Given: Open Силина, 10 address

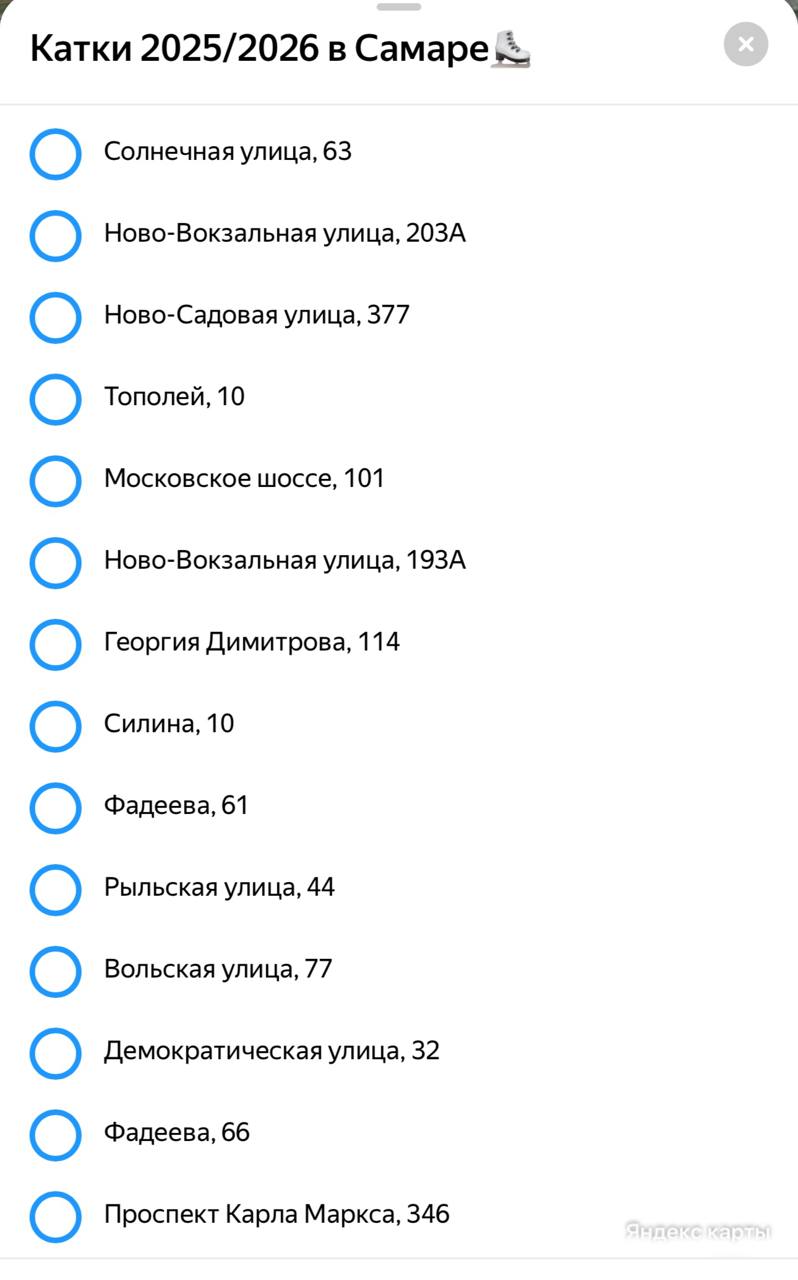Looking at the screenshot, I should [169, 724].
